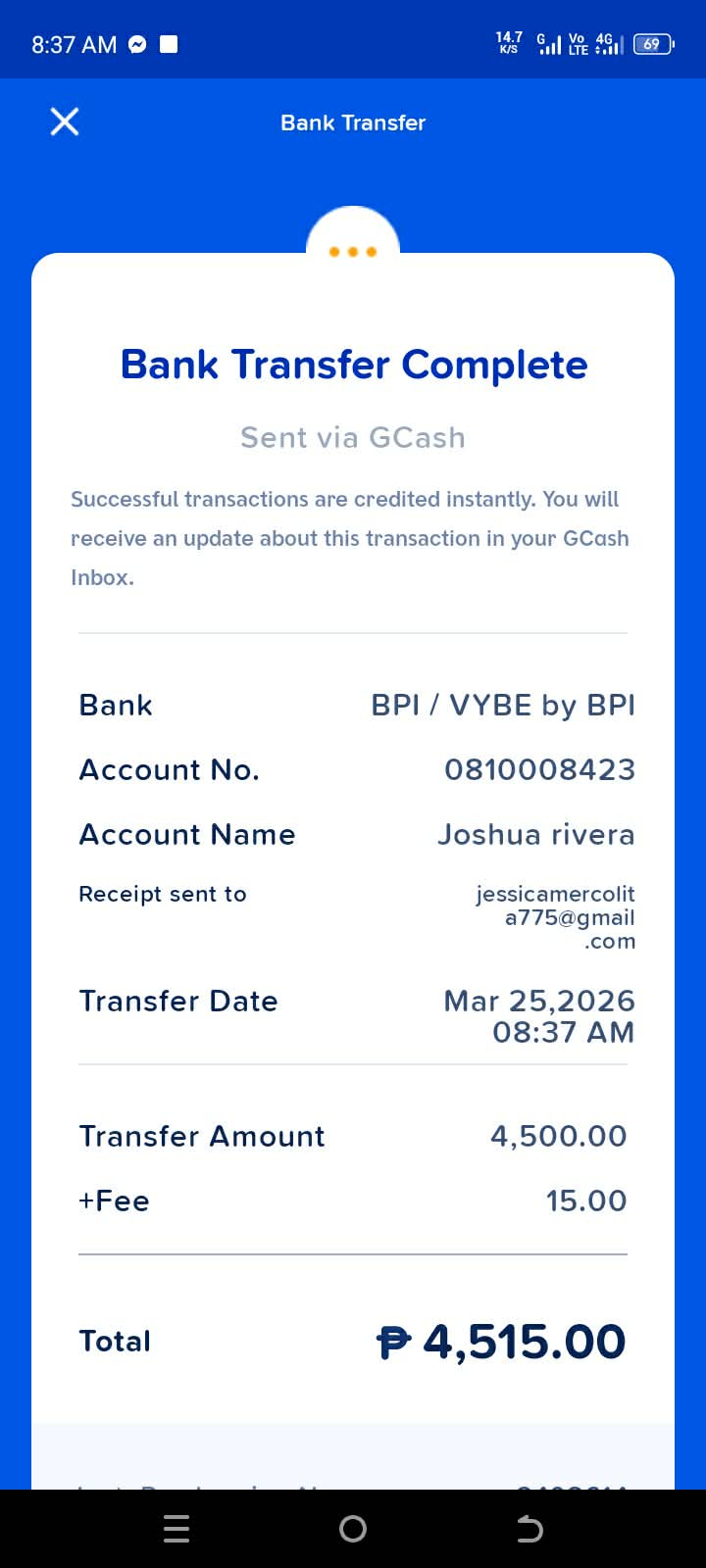Tap the mobile data speed indicator 14.7 K/S
Image resolution: width=706 pixels, height=1568 pixels.
[x=508, y=43]
